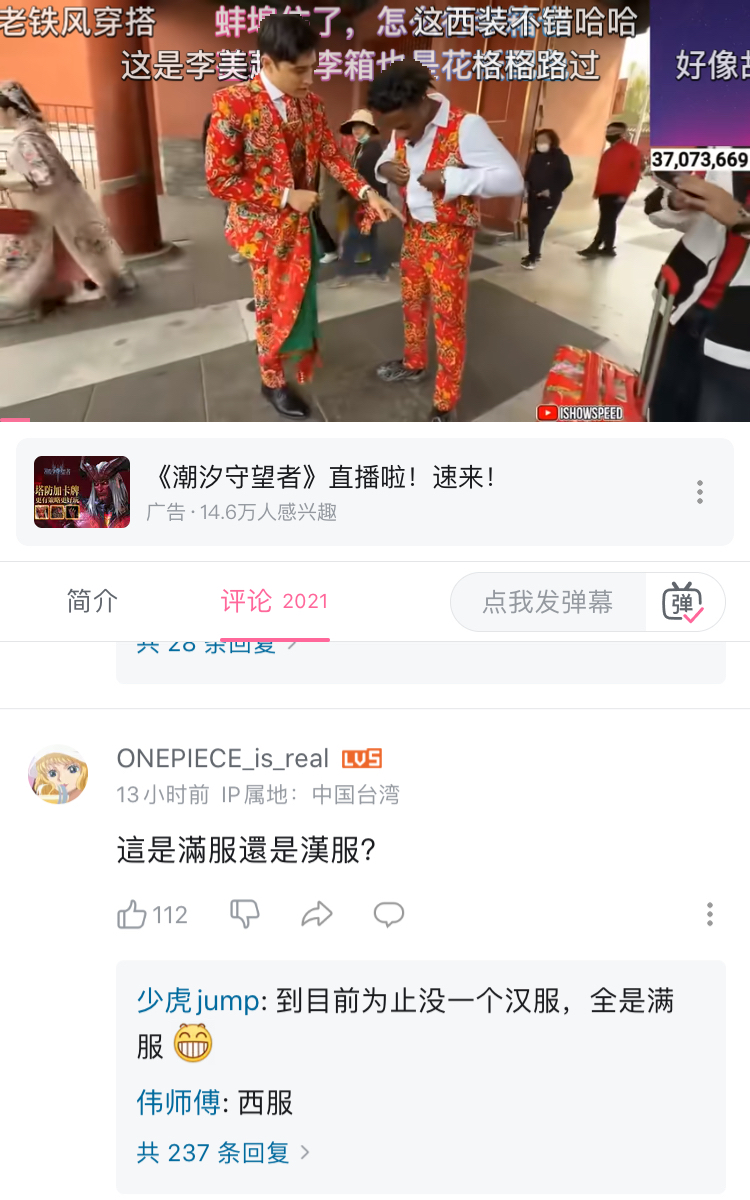This screenshot has width=750, height=1200.
Task: View 少虎jump's profile from the reply
Action: click(x=197, y=1001)
